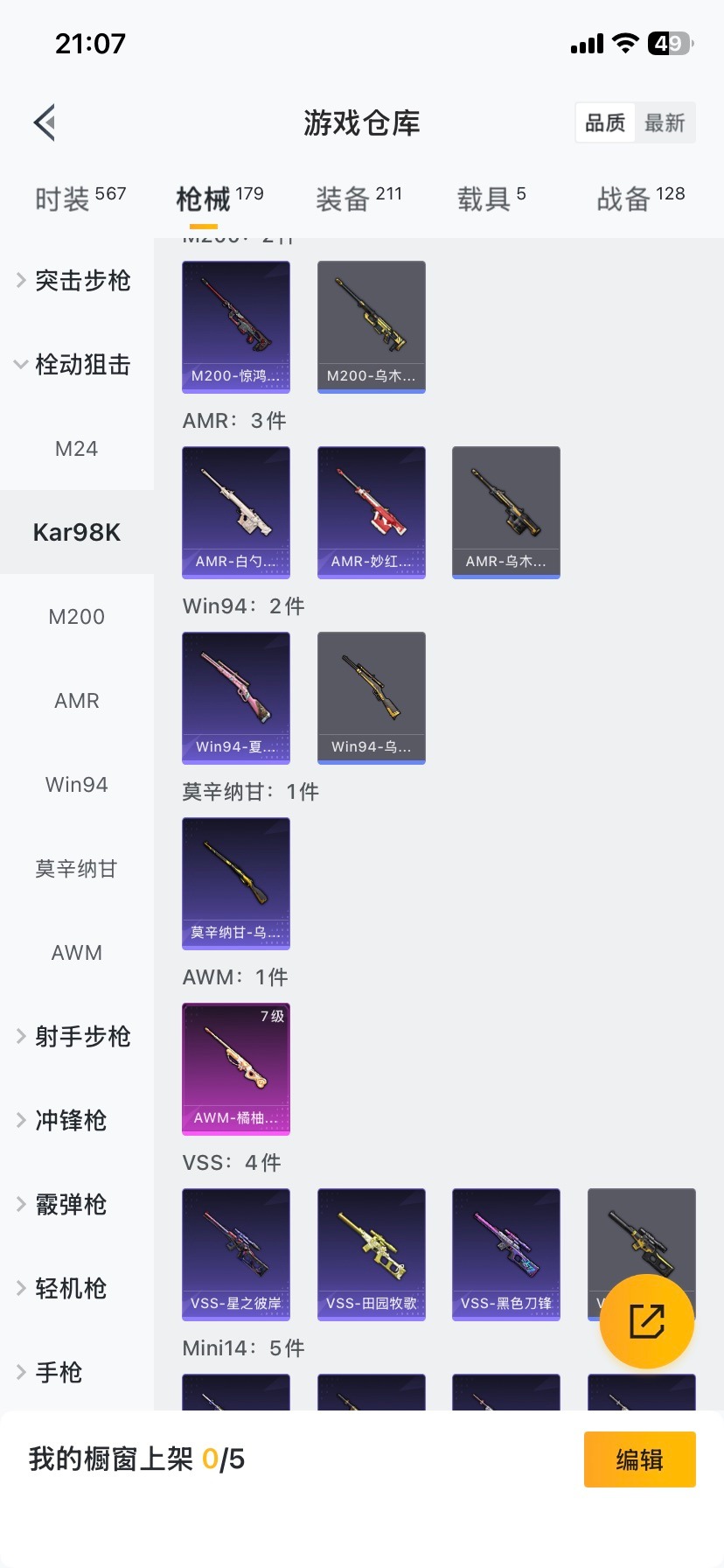Jump to AWM in the side list

77,952
